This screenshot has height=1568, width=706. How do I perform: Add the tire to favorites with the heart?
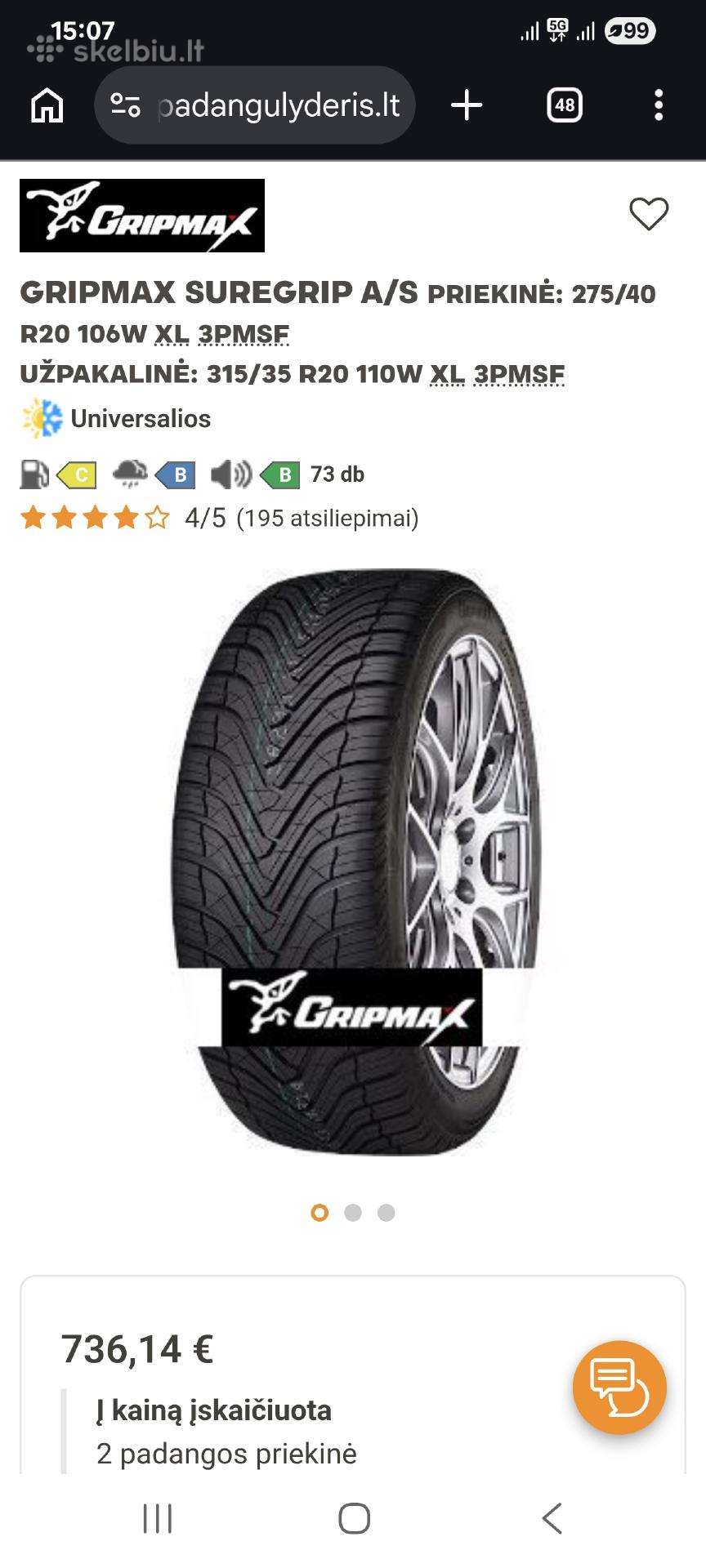(x=649, y=214)
